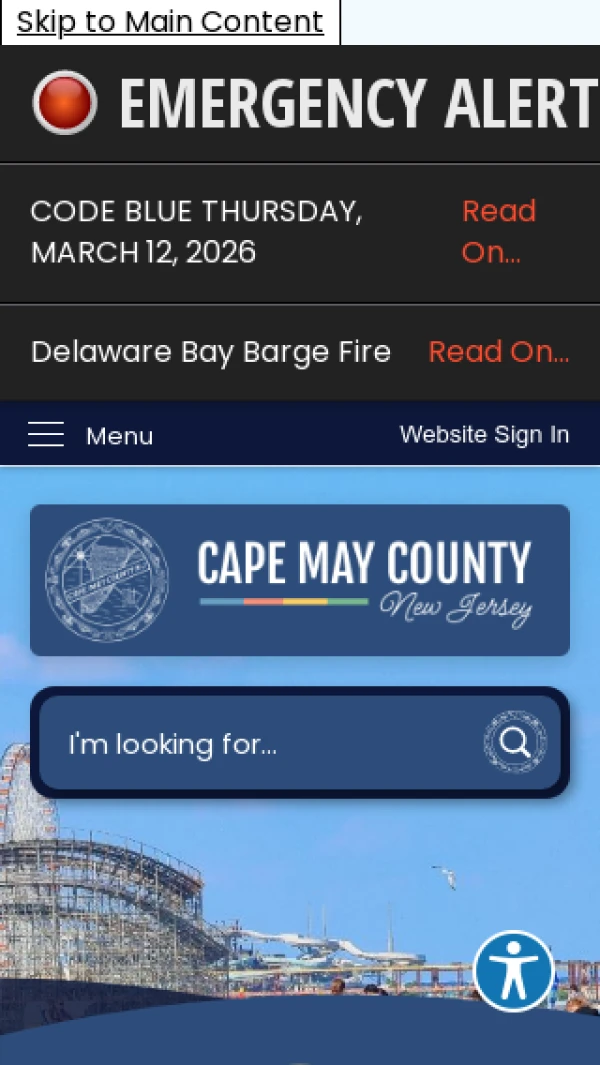600x1065 pixels.
Task: Read on about Delaware Bay Barge Fire
Action: click(498, 352)
